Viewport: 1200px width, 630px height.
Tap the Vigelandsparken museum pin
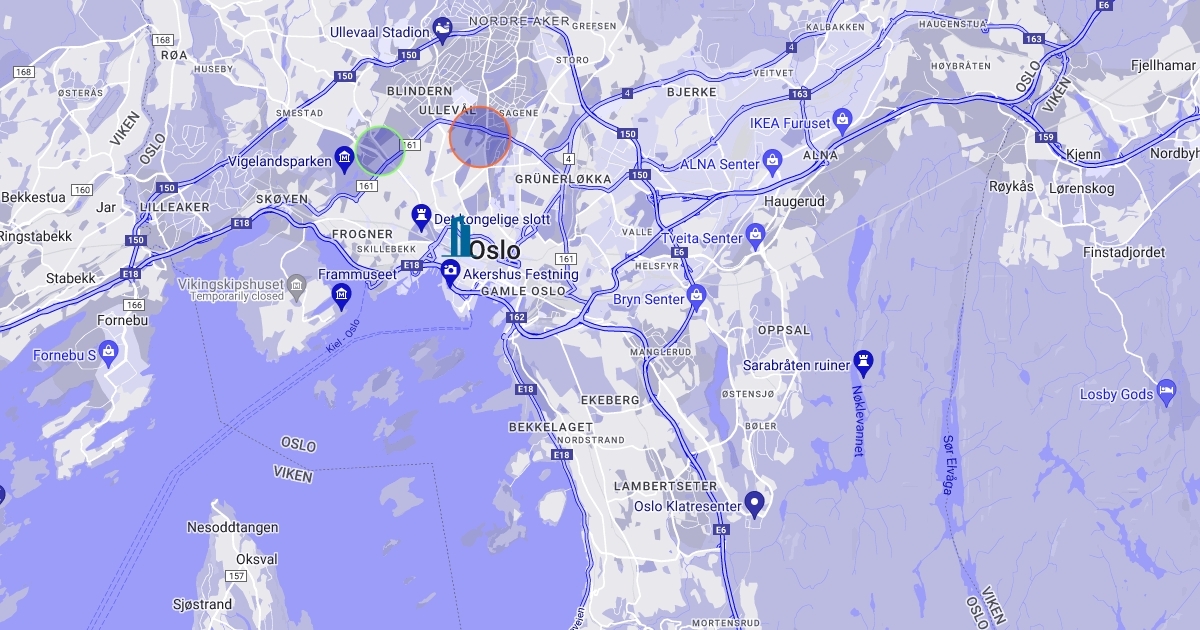(x=344, y=157)
